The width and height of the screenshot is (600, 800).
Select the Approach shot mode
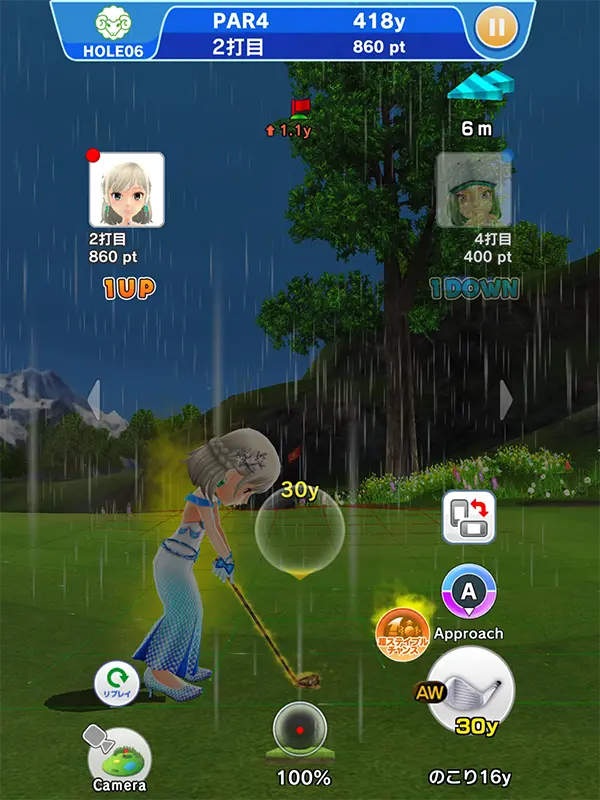(468, 592)
